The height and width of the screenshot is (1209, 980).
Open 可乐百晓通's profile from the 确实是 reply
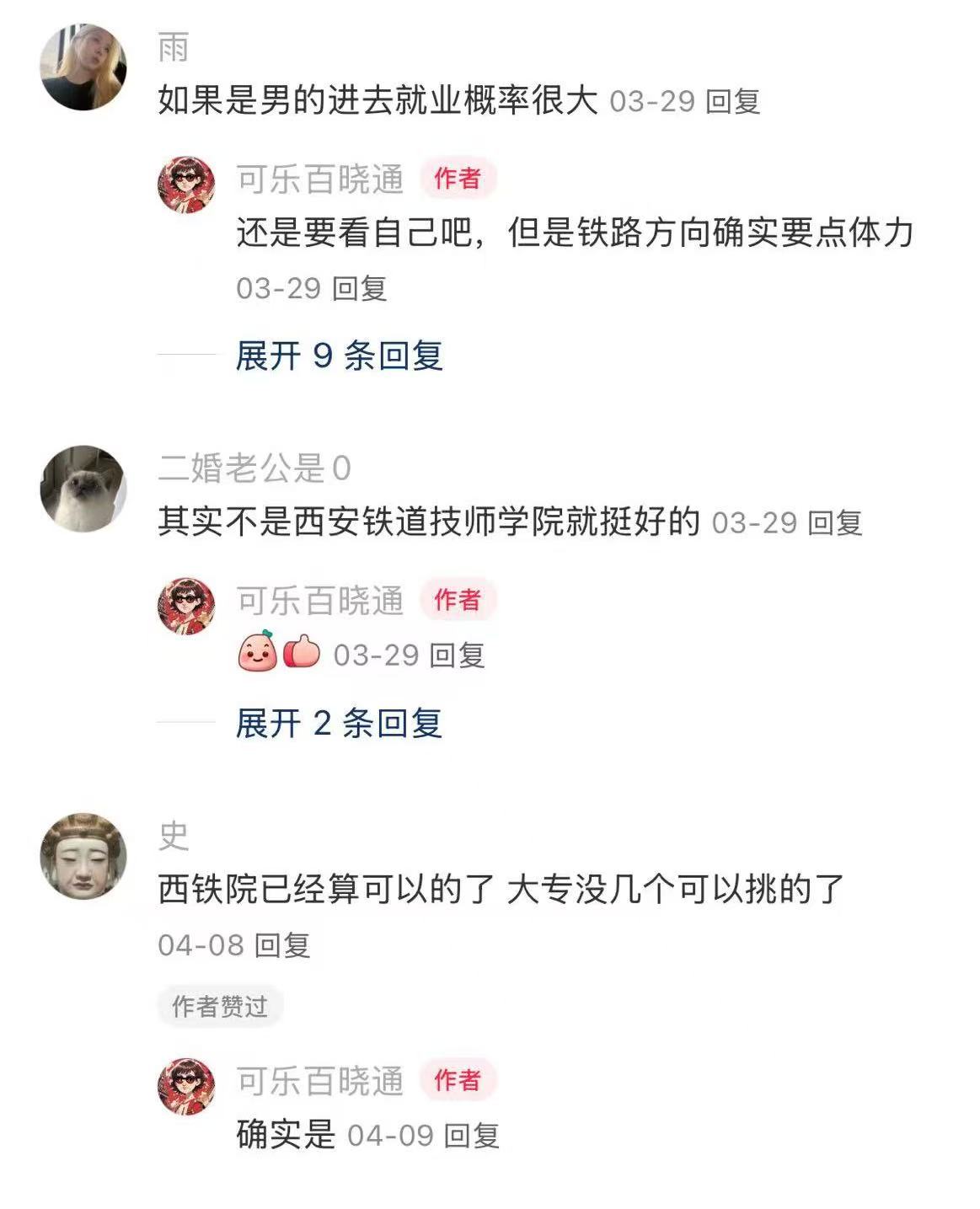click(x=187, y=1087)
